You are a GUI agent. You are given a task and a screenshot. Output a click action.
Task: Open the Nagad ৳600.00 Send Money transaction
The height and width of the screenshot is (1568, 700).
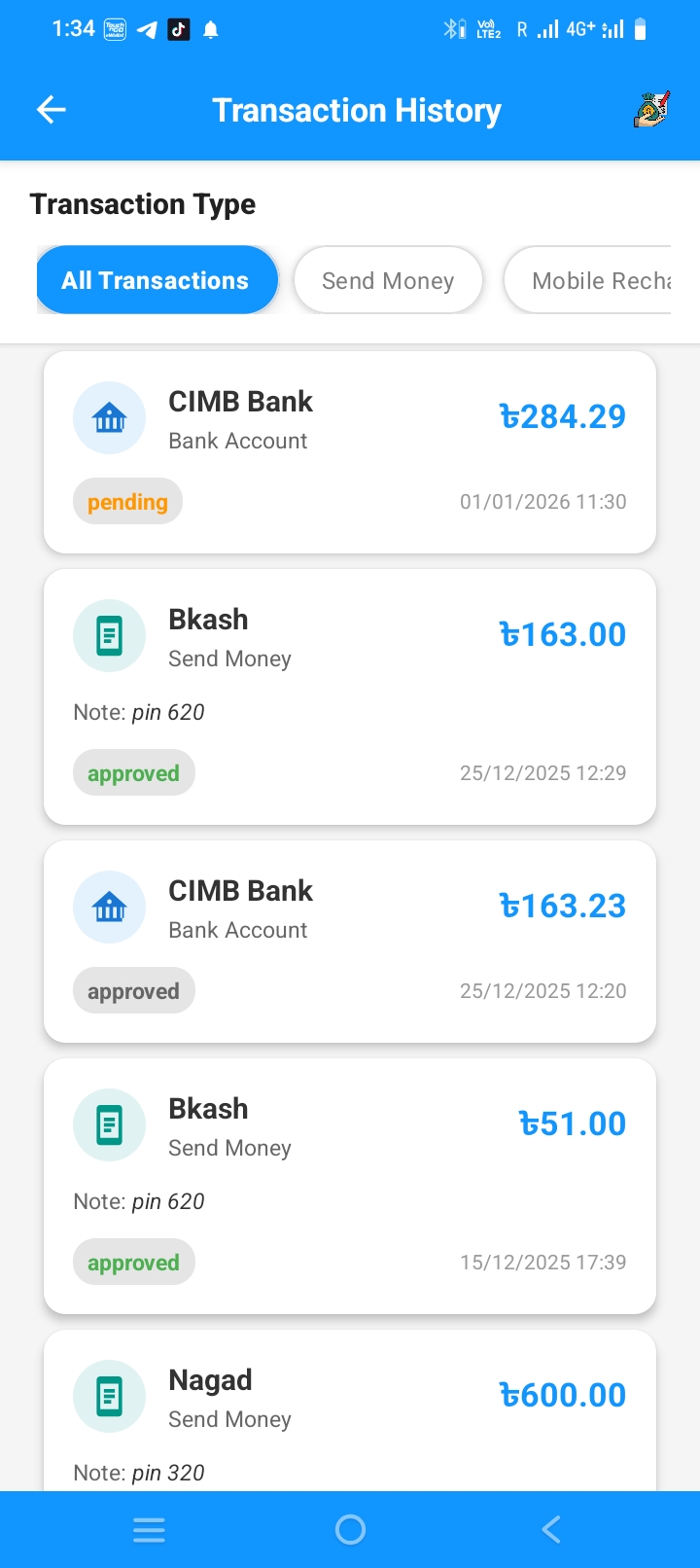350,1410
